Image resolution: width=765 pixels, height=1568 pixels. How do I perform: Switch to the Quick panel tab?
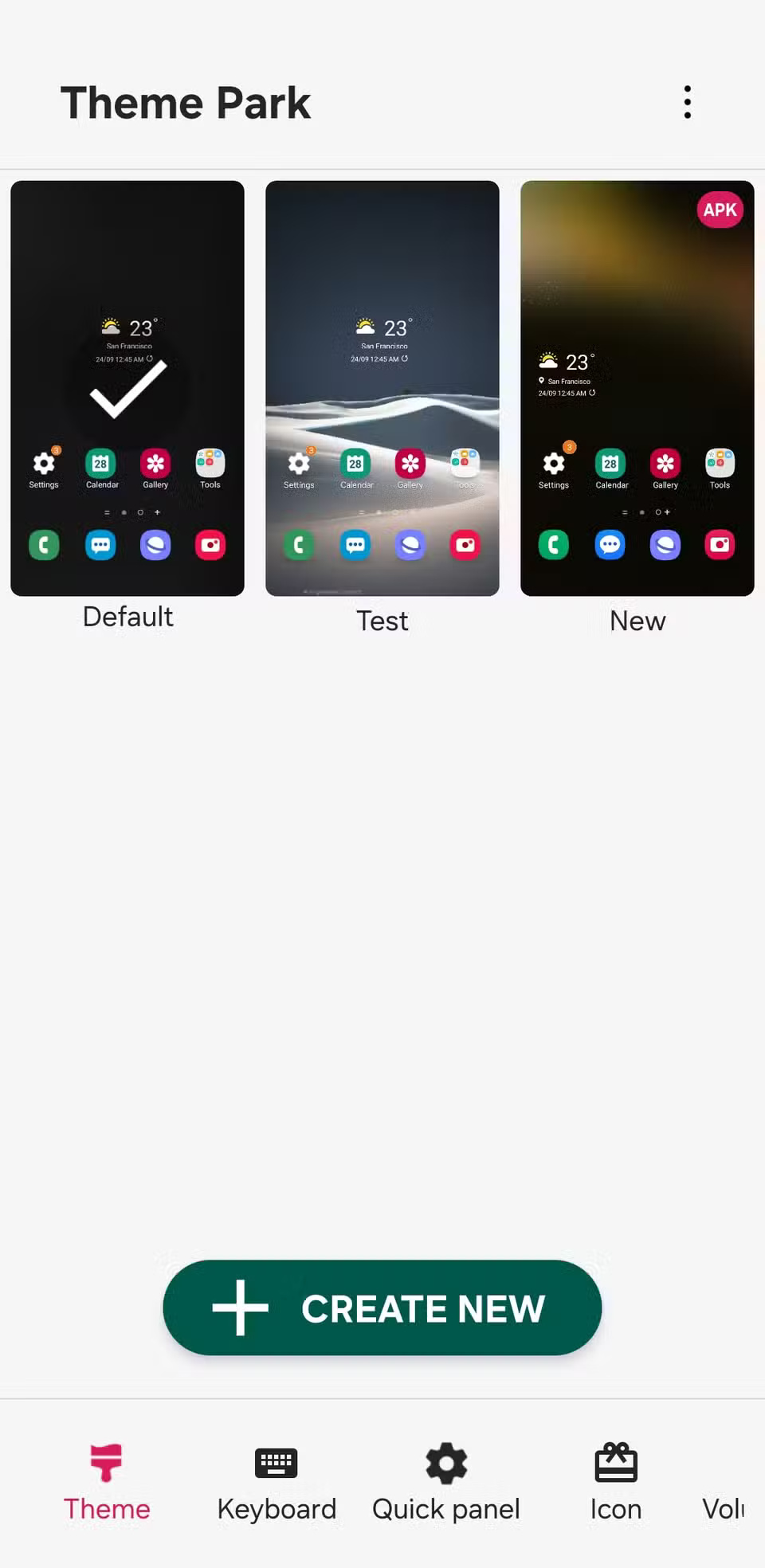[445, 1480]
